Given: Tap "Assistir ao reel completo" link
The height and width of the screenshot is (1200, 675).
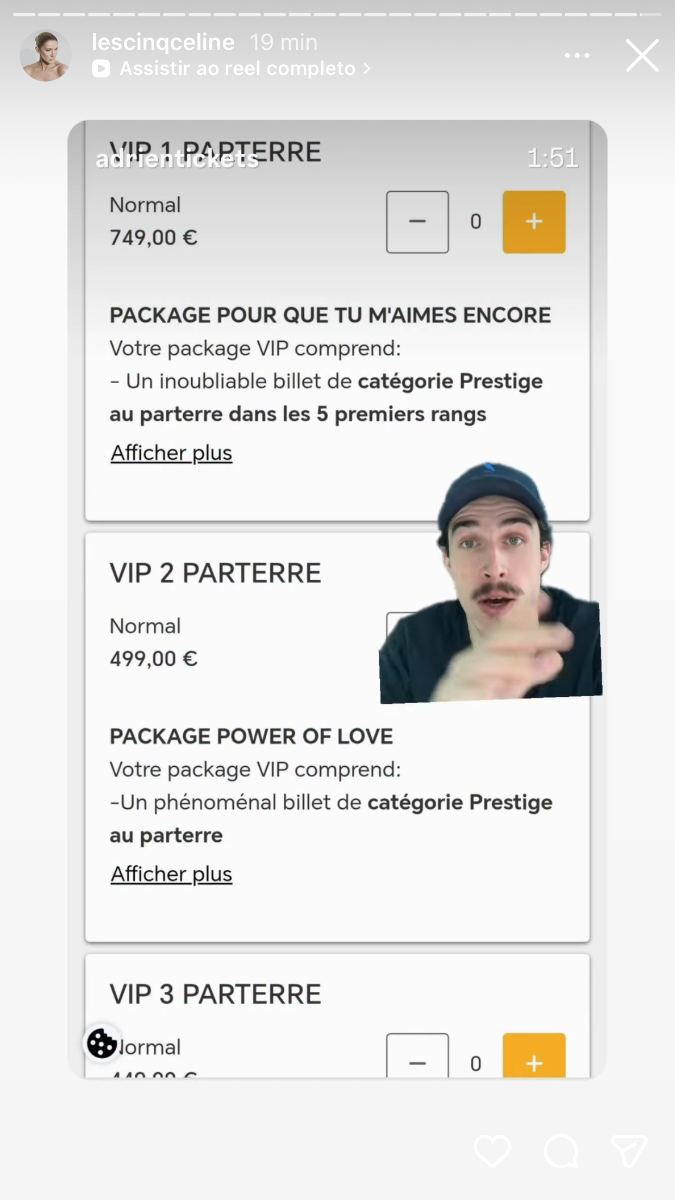Looking at the screenshot, I should (236, 69).
